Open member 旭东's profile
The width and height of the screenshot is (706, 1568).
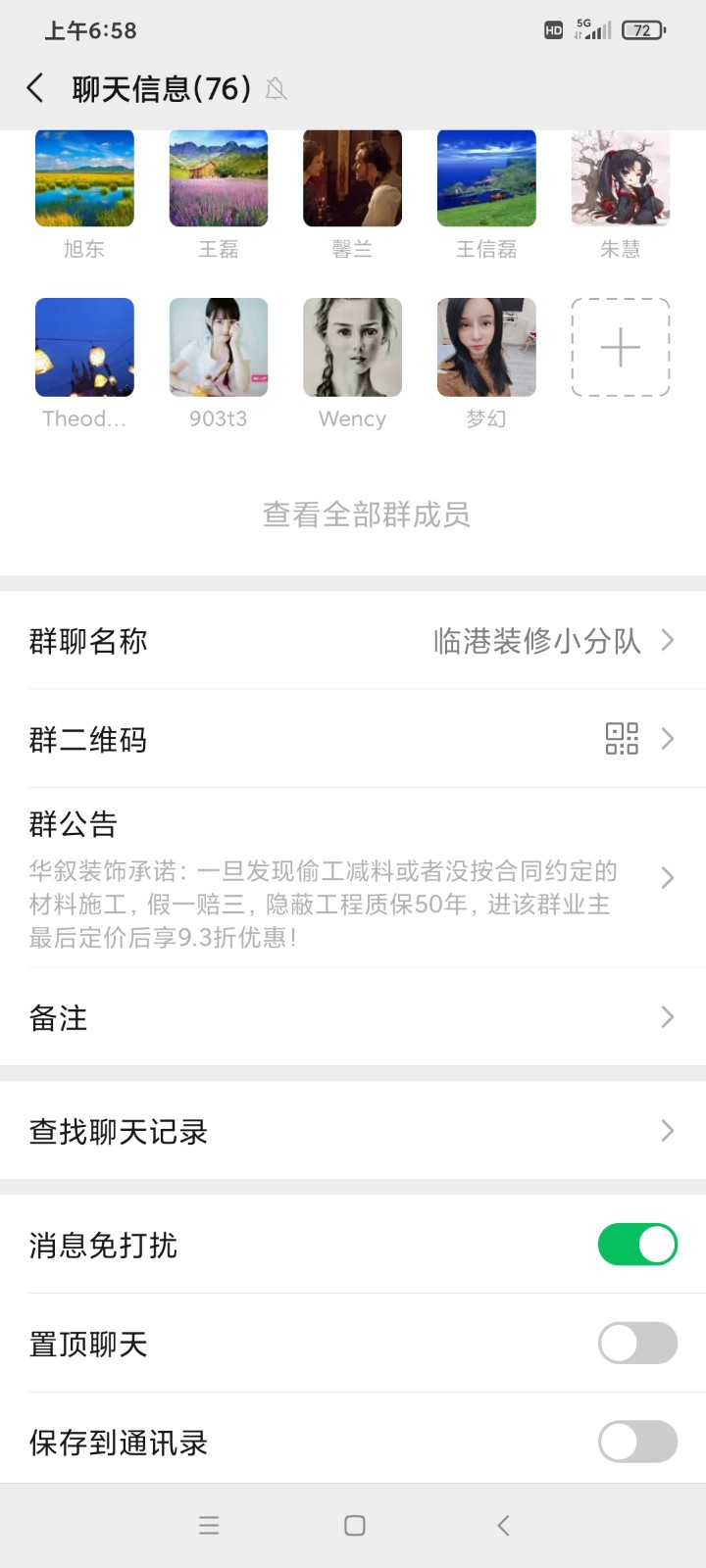point(84,179)
